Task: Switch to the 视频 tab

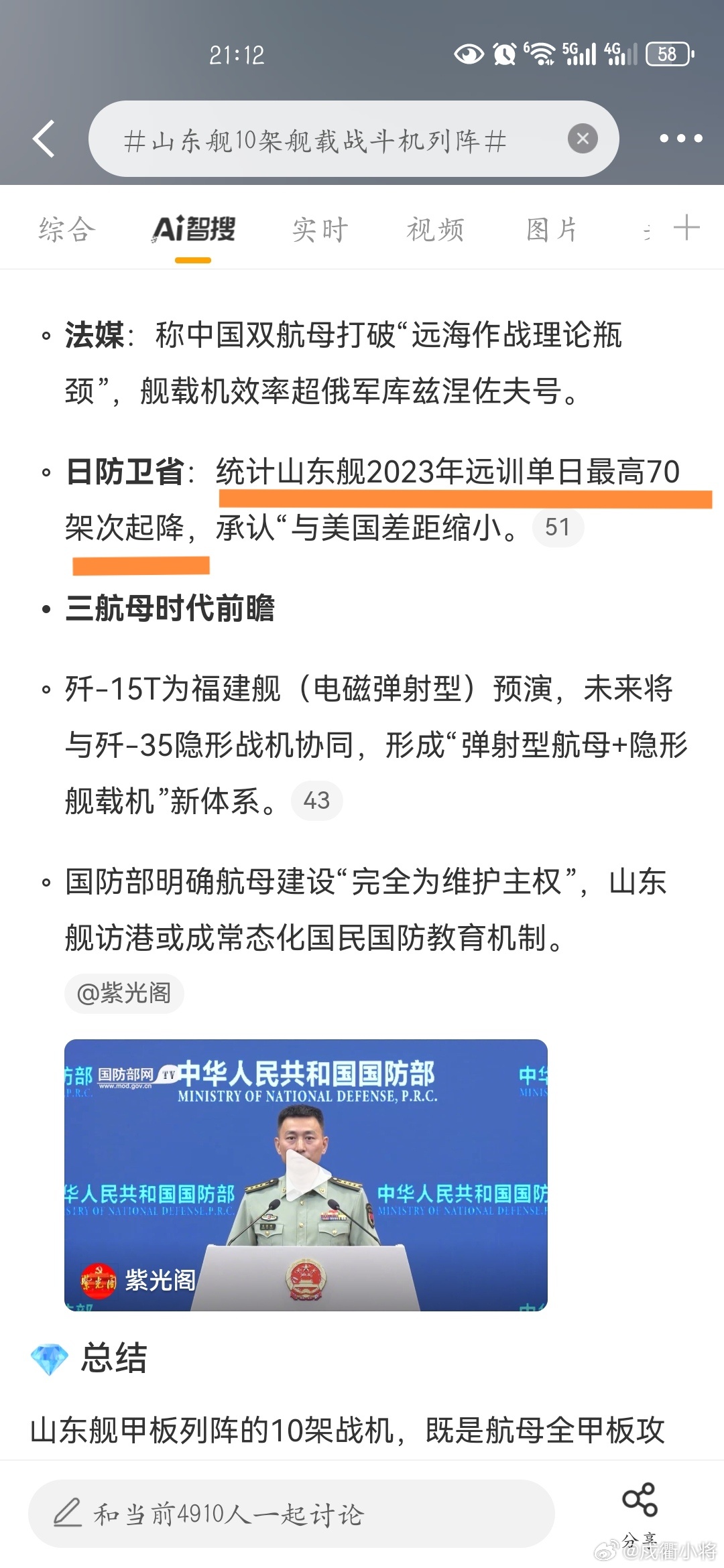Action: point(435,228)
